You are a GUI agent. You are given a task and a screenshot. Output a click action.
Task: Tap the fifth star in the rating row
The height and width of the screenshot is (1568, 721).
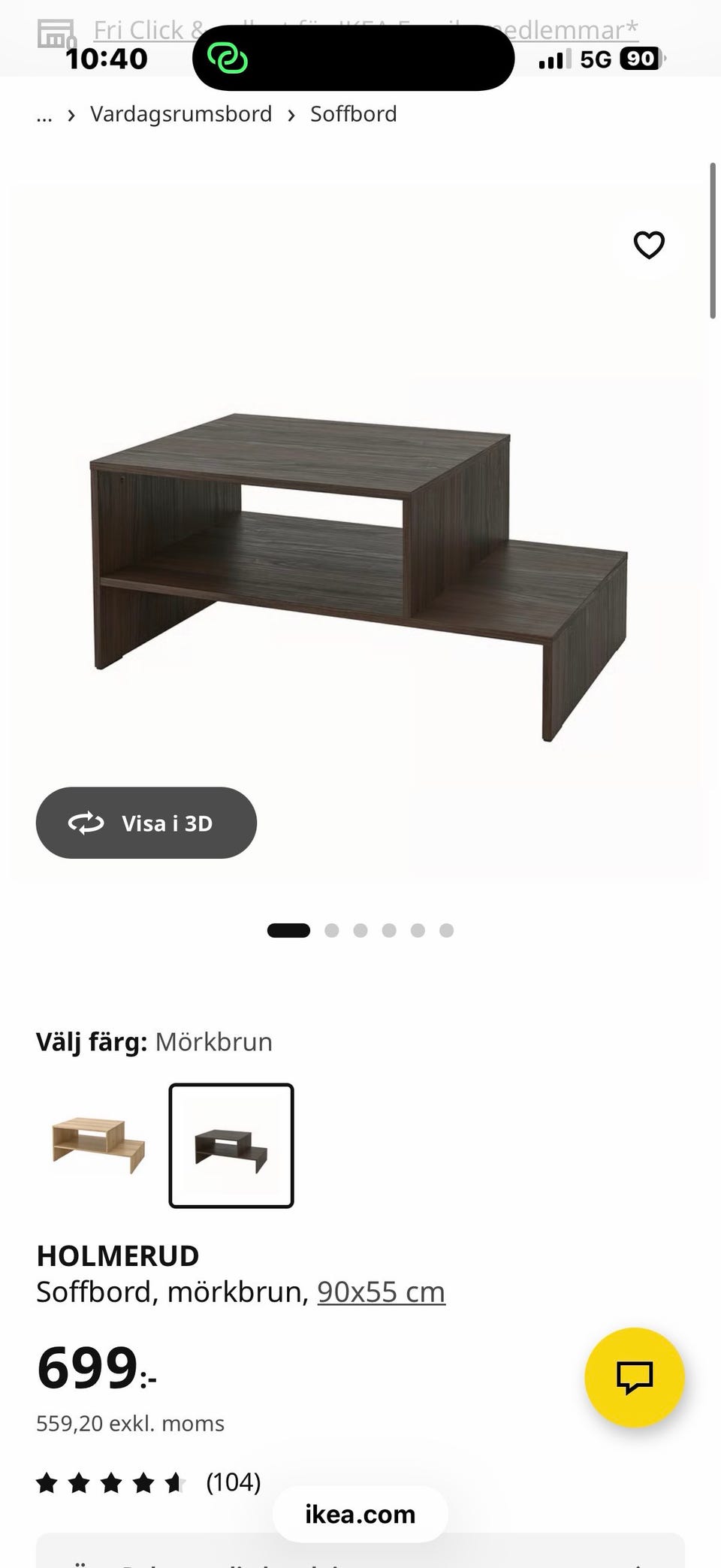tap(175, 1482)
